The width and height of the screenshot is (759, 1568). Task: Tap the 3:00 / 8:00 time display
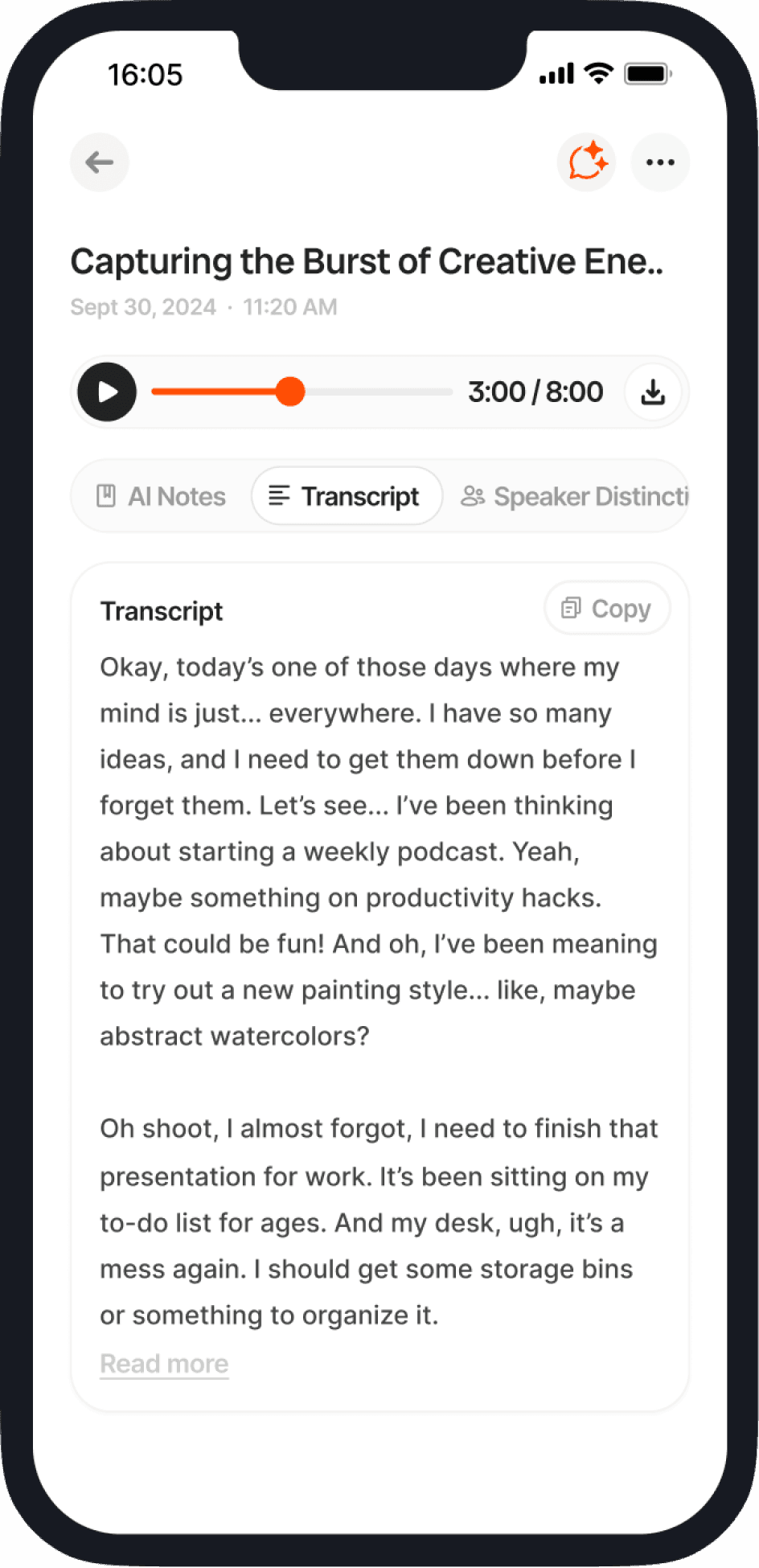535,392
